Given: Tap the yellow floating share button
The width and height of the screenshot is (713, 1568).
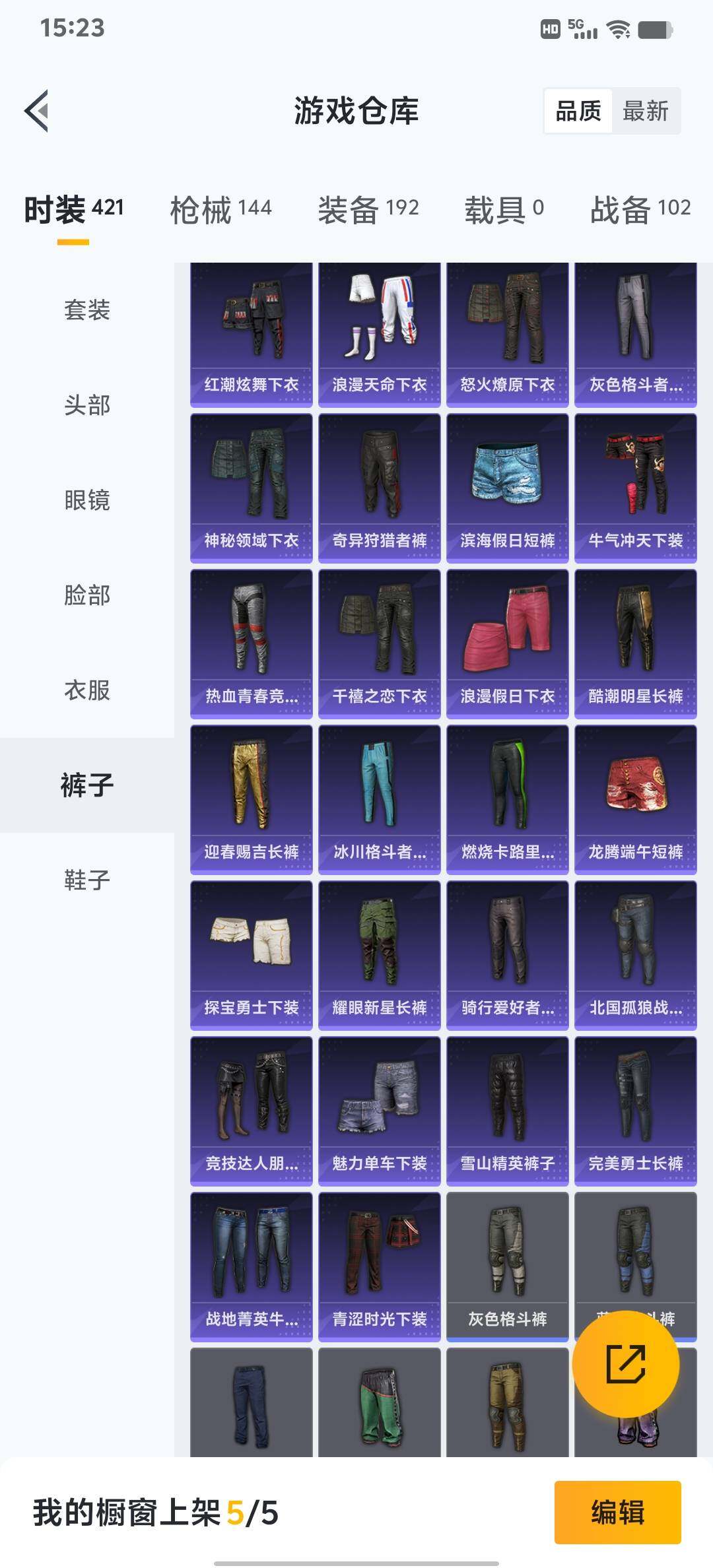Looking at the screenshot, I should (x=625, y=1363).
